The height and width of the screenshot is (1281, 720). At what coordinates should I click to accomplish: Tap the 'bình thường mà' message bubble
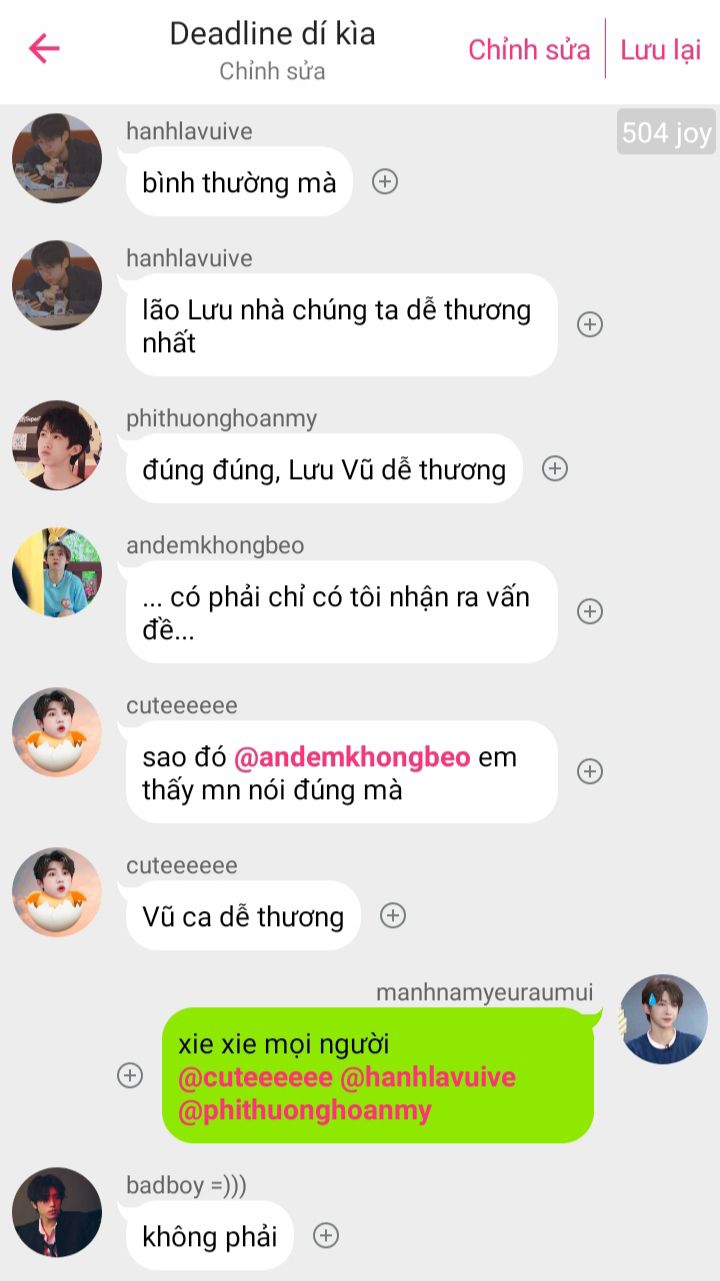coord(239,182)
